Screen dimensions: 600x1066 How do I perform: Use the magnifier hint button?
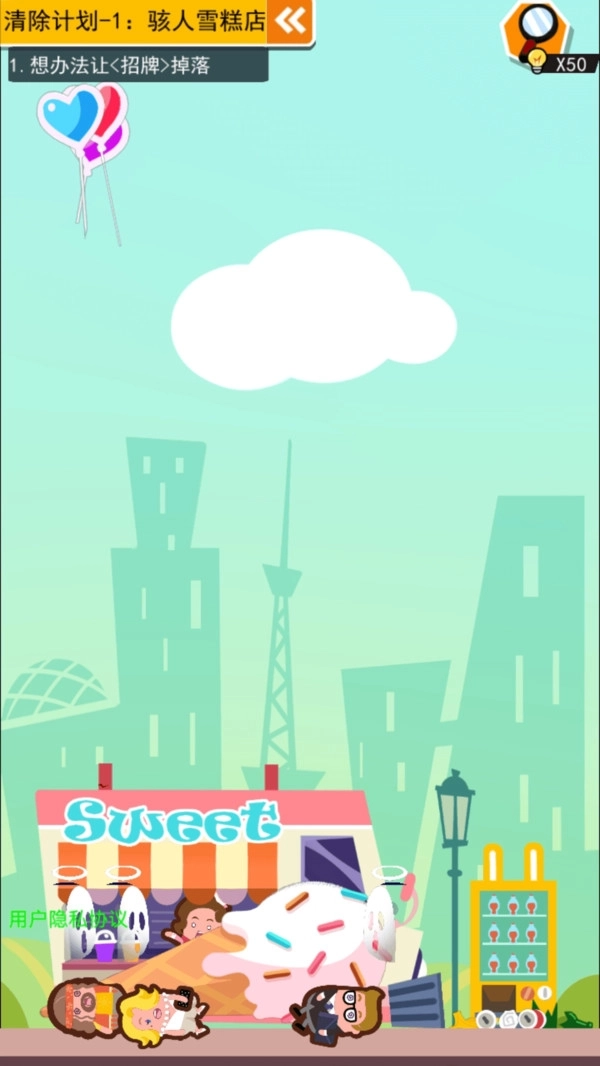click(537, 29)
